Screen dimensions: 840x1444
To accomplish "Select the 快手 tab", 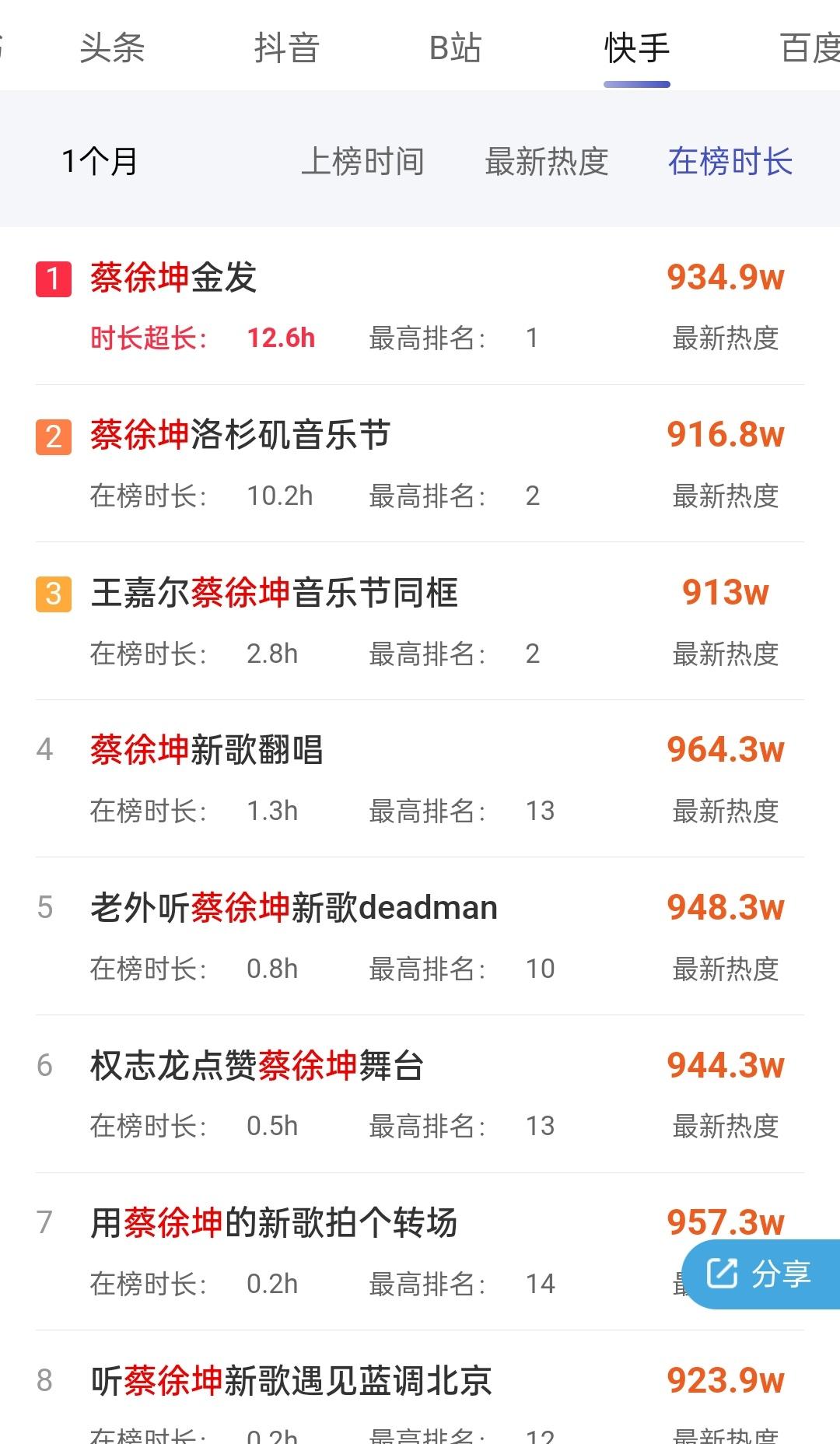I will coord(637,48).
